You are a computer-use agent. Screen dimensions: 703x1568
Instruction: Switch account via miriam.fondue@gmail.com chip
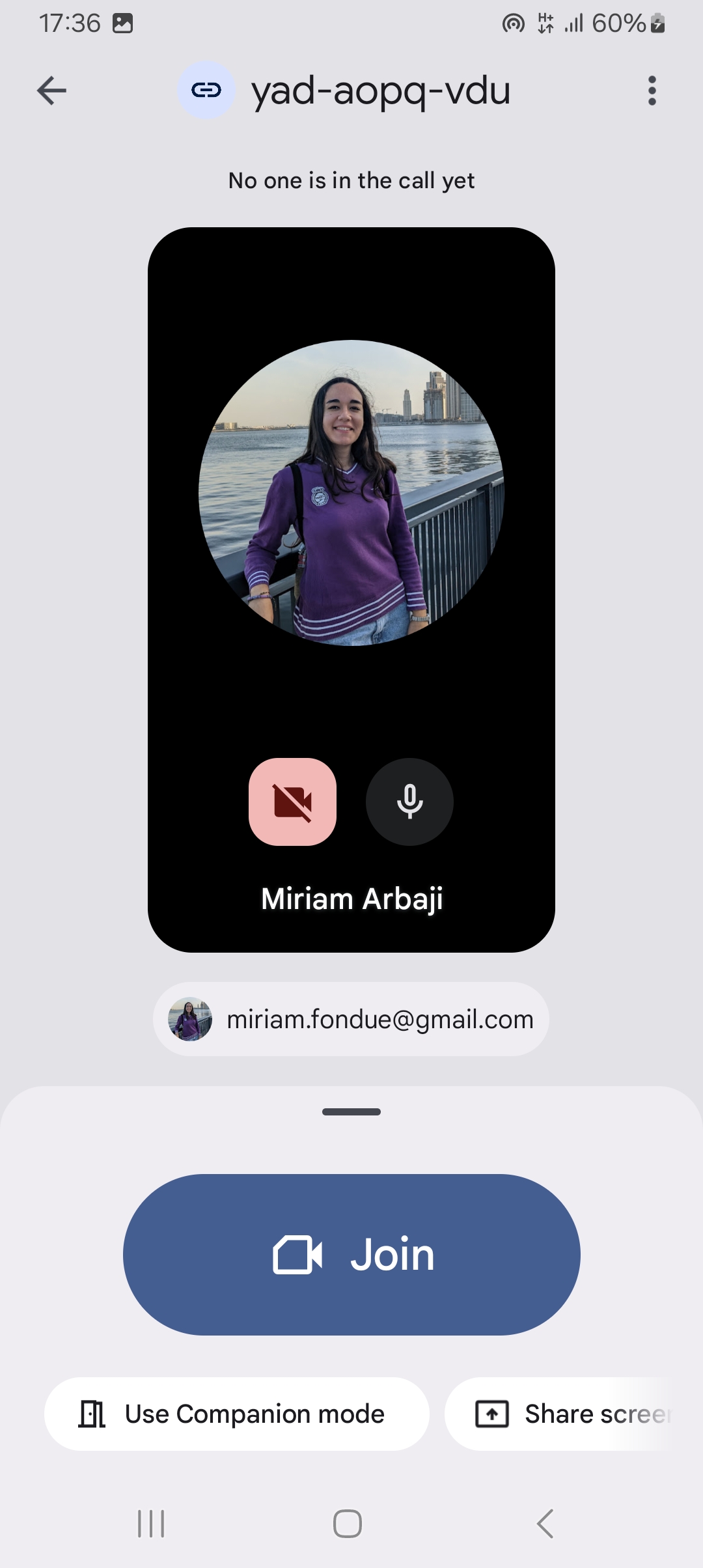coord(351,1019)
